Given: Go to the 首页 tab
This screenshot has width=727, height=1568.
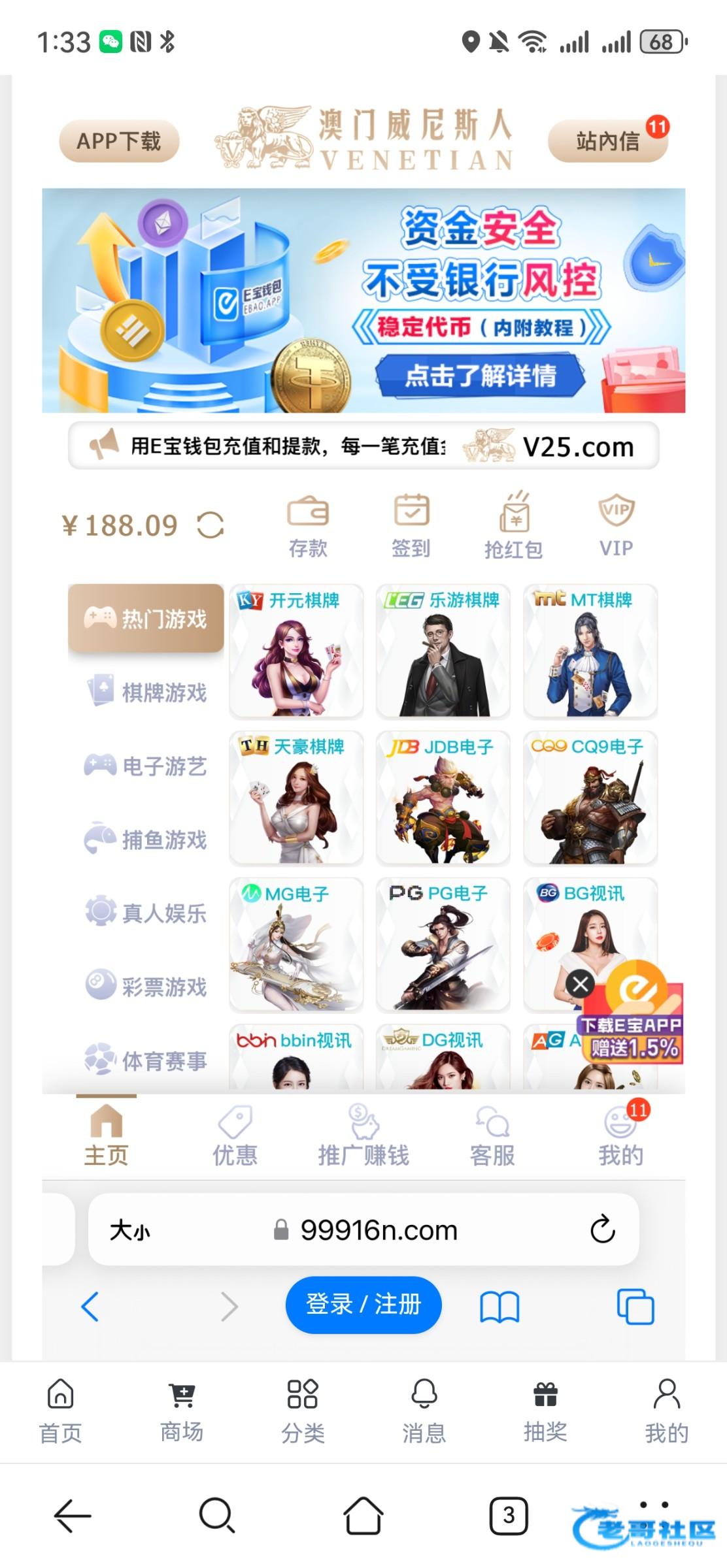Looking at the screenshot, I should point(60,1410).
